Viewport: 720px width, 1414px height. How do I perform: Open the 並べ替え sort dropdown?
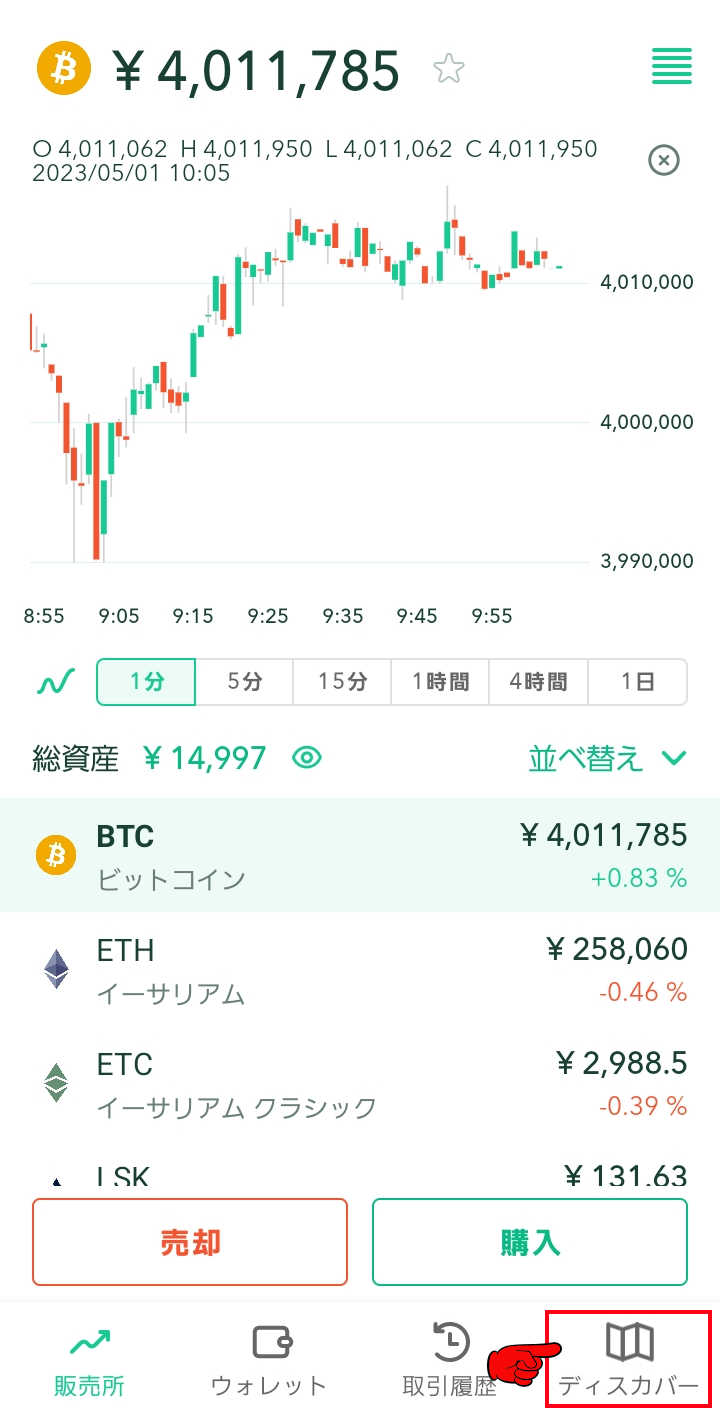point(600,758)
